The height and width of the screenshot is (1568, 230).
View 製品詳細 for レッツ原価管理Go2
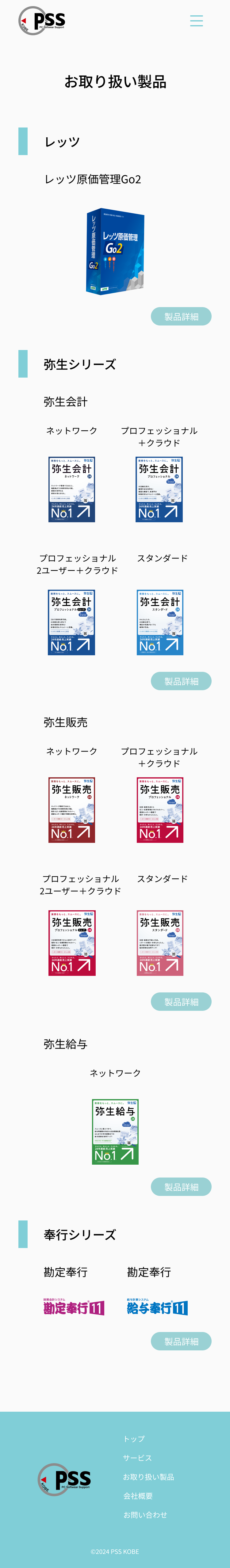click(x=181, y=317)
